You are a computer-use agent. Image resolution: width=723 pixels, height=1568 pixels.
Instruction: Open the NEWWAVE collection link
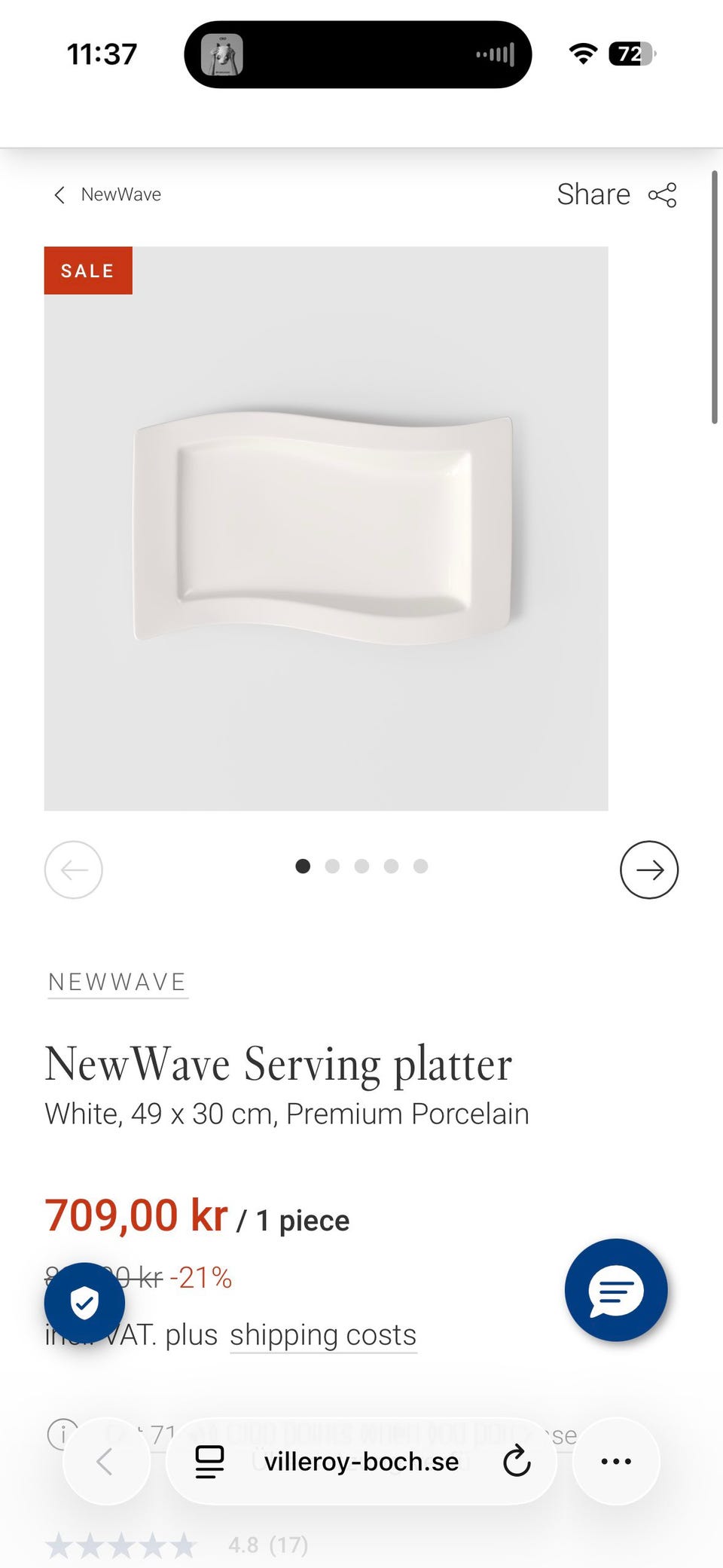(117, 982)
